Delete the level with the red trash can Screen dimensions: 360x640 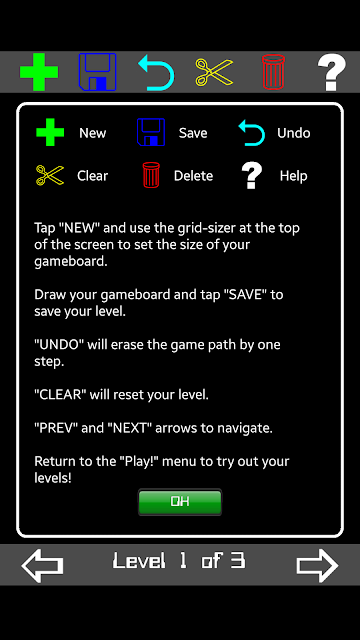coord(273,72)
